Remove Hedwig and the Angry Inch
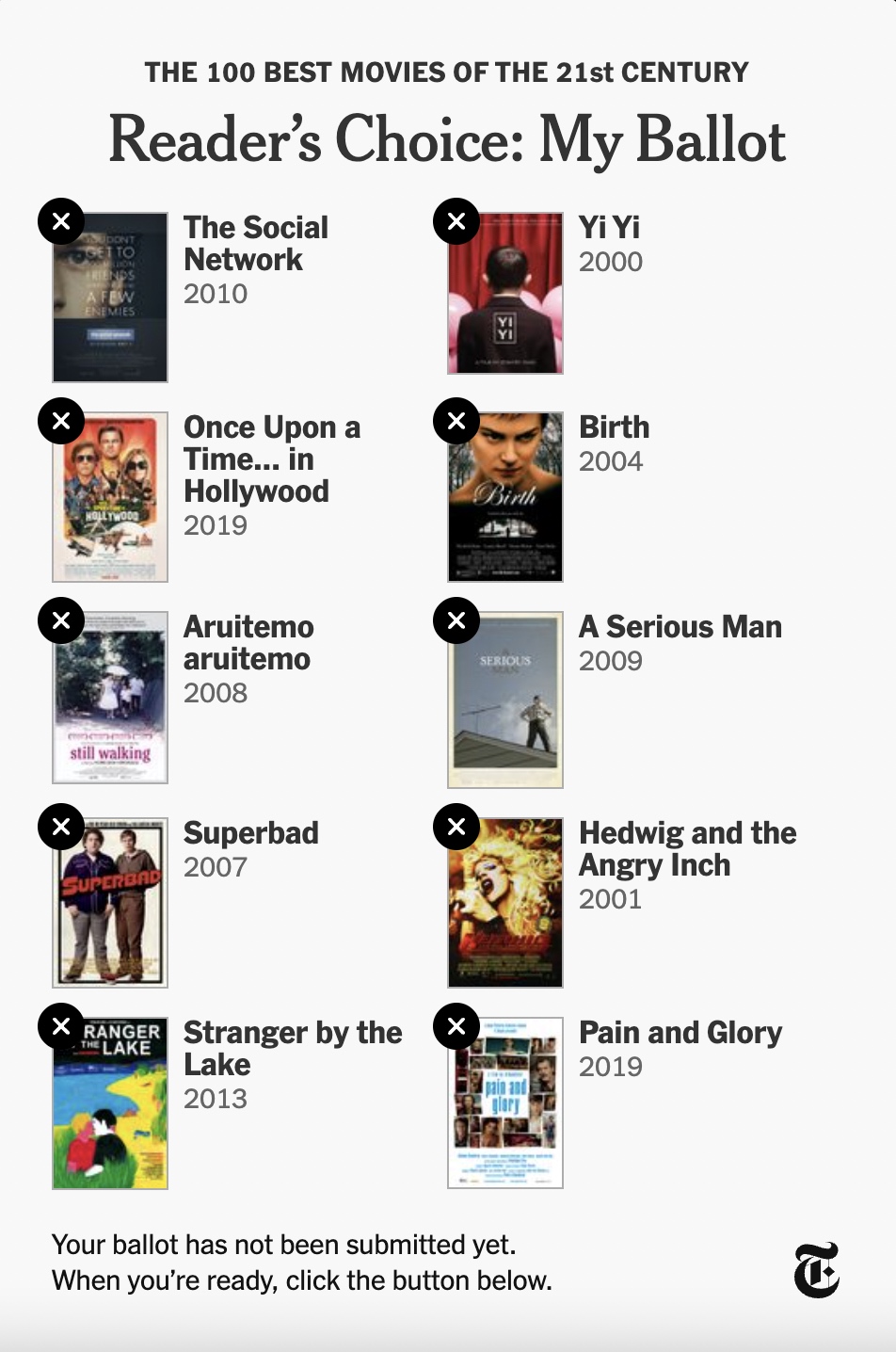 pyautogui.click(x=456, y=828)
